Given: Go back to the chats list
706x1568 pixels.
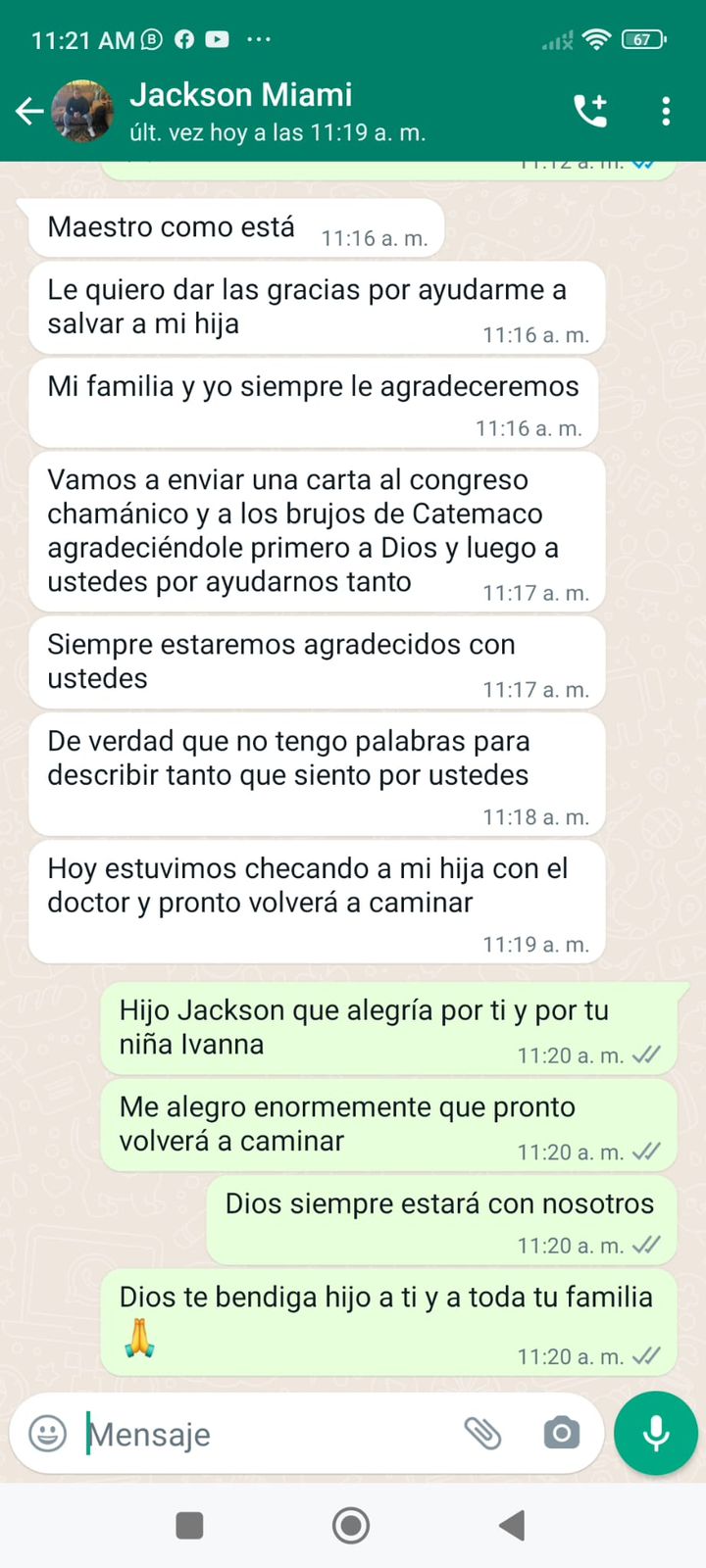Looking at the screenshot, I should tap(29, 111).
